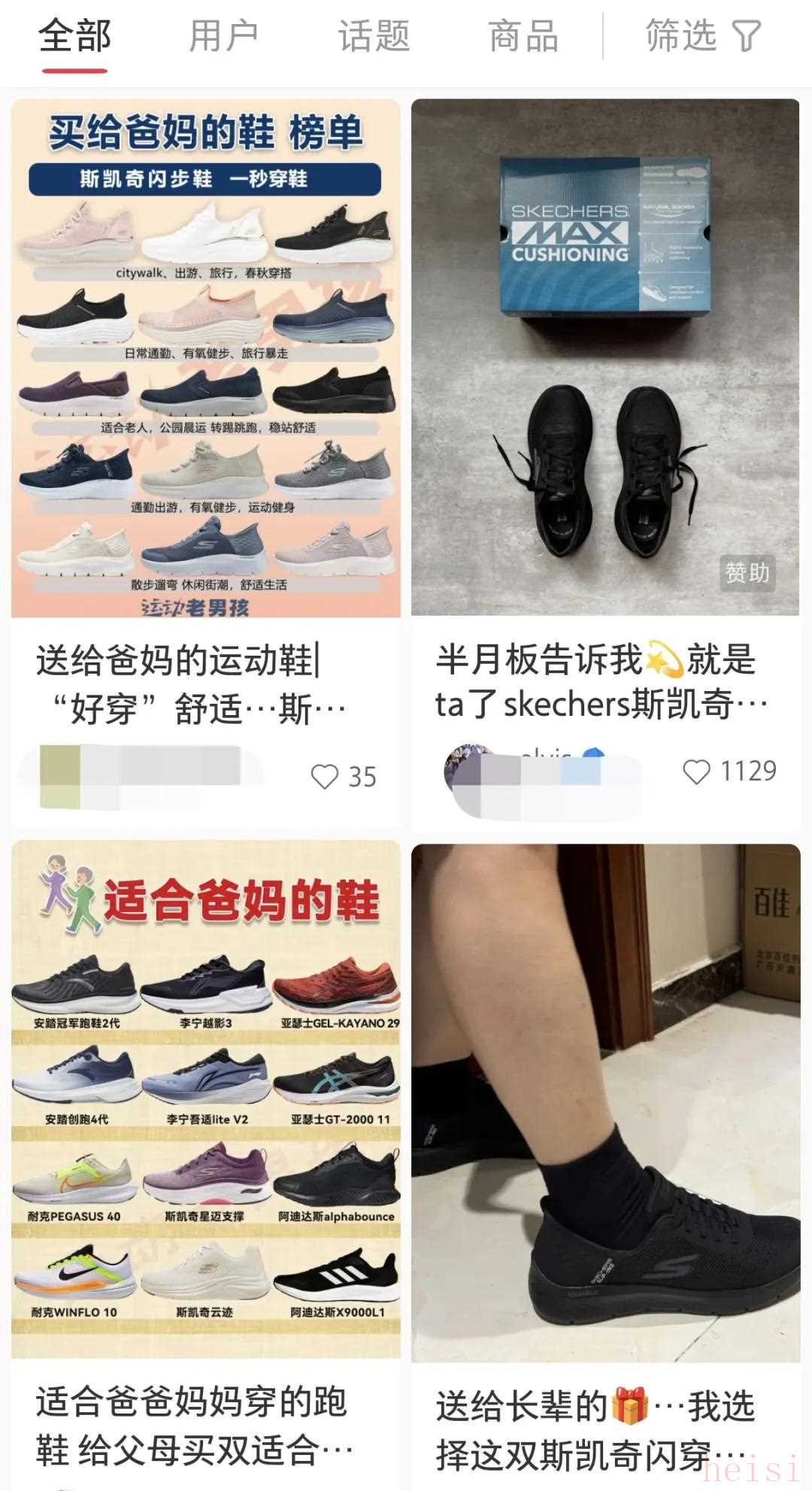
Task: Select the 商品 tab
Action: point(523,36)
